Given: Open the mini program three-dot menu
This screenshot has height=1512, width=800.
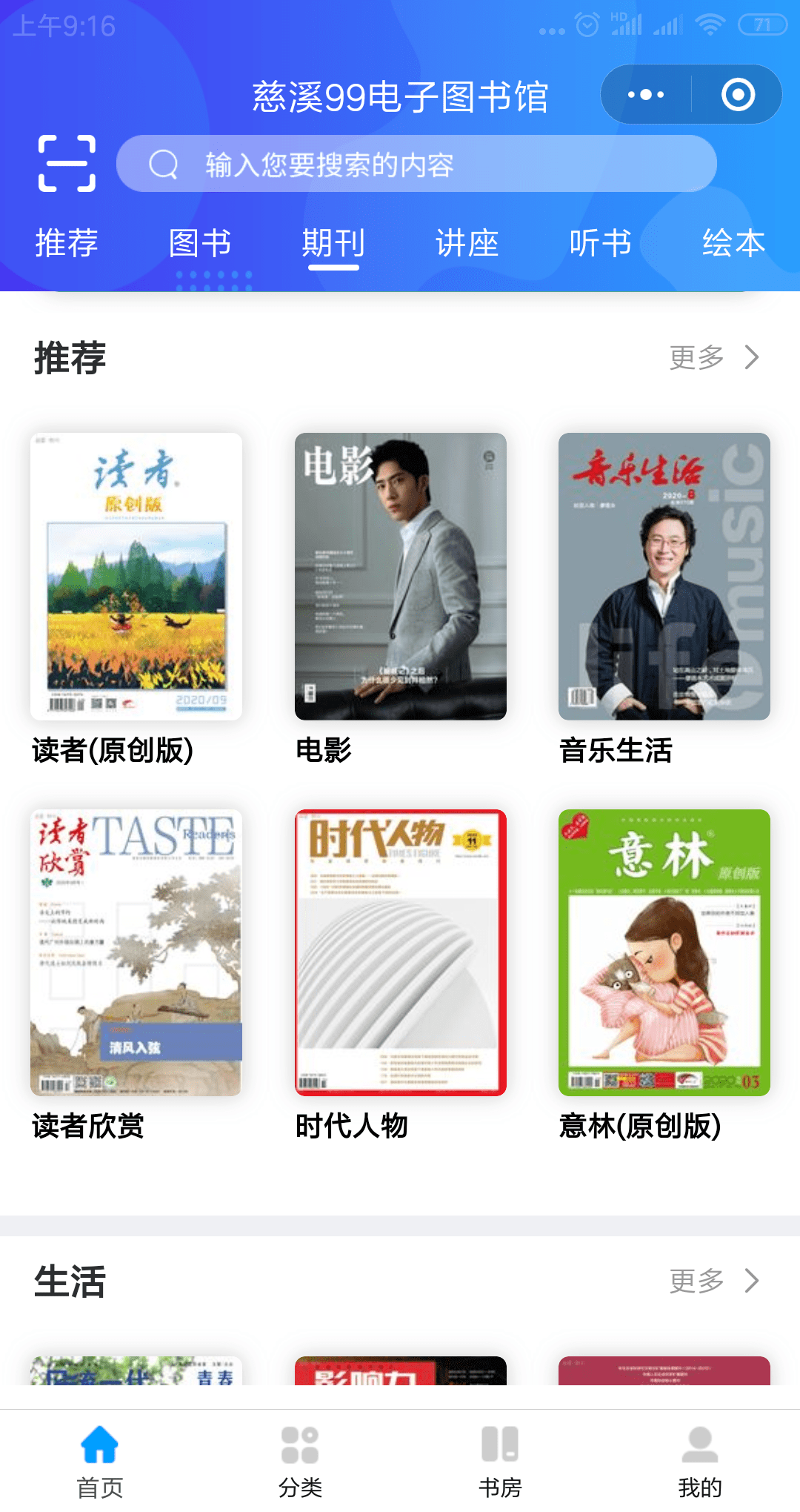Looking at the screenshot, I should (646, 95).
